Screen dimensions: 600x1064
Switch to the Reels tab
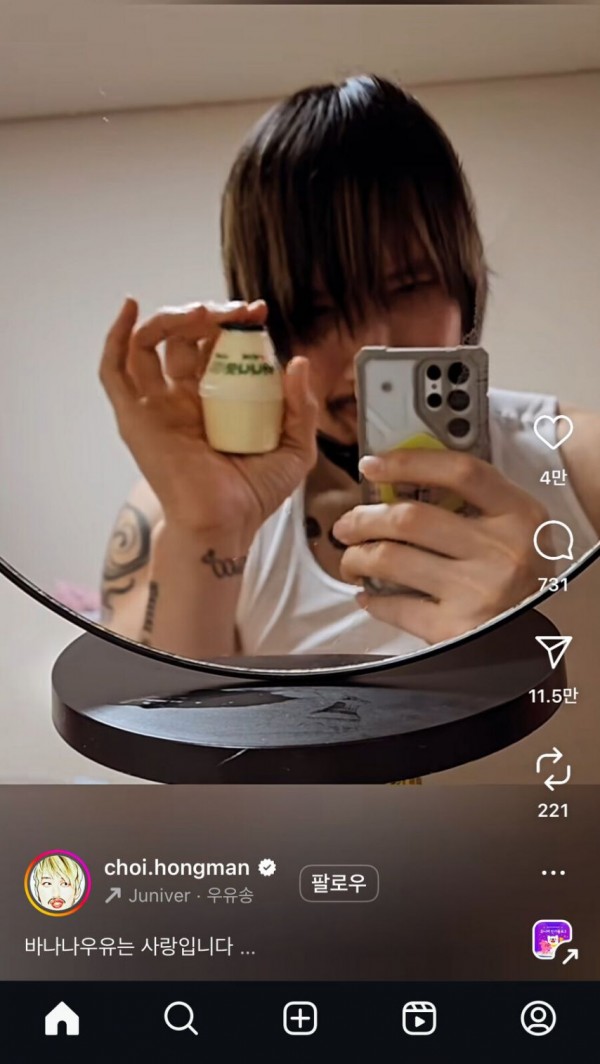[x=419, y=1019]
